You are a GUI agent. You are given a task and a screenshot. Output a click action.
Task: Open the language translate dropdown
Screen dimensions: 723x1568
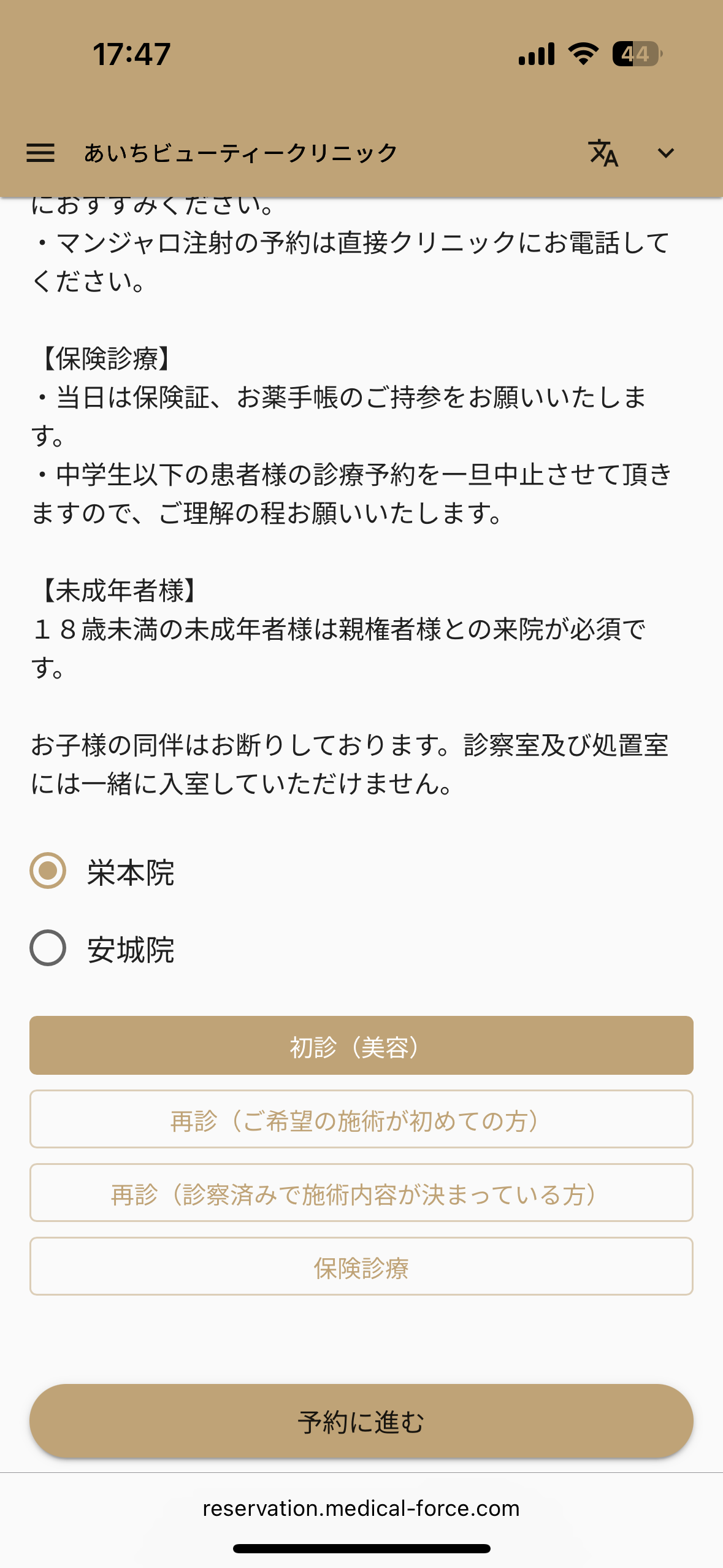[632, 153]
